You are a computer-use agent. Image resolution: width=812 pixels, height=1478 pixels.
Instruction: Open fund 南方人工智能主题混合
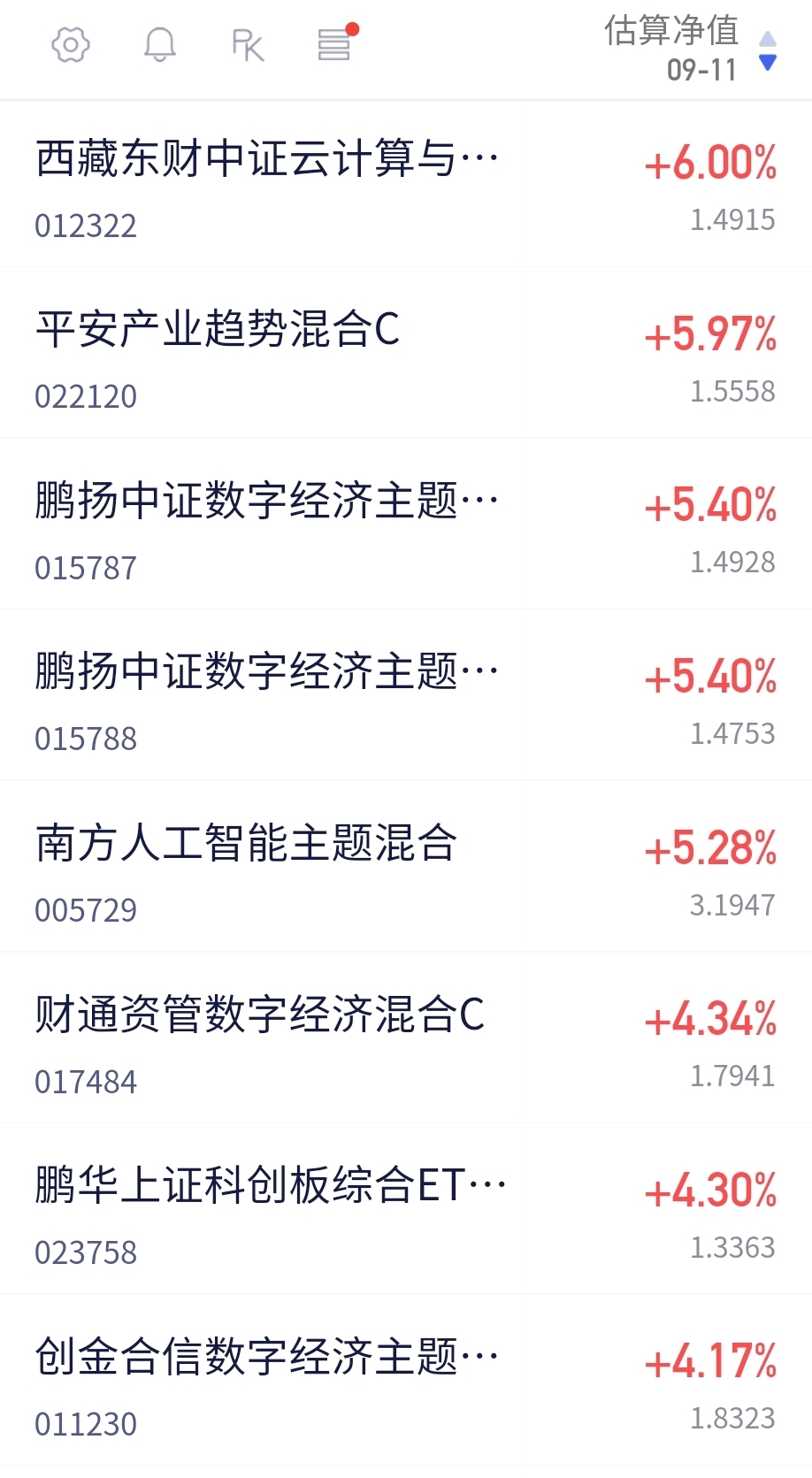point(406,866)
